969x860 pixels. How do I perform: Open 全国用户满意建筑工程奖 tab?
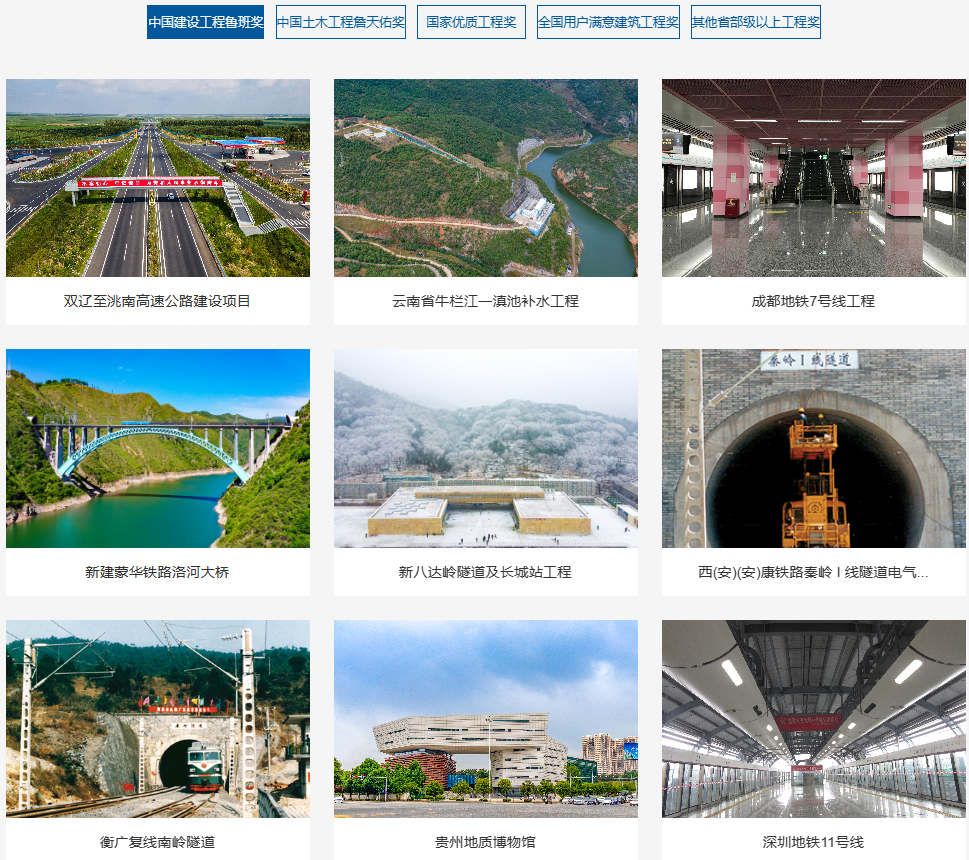pos(608,22)
